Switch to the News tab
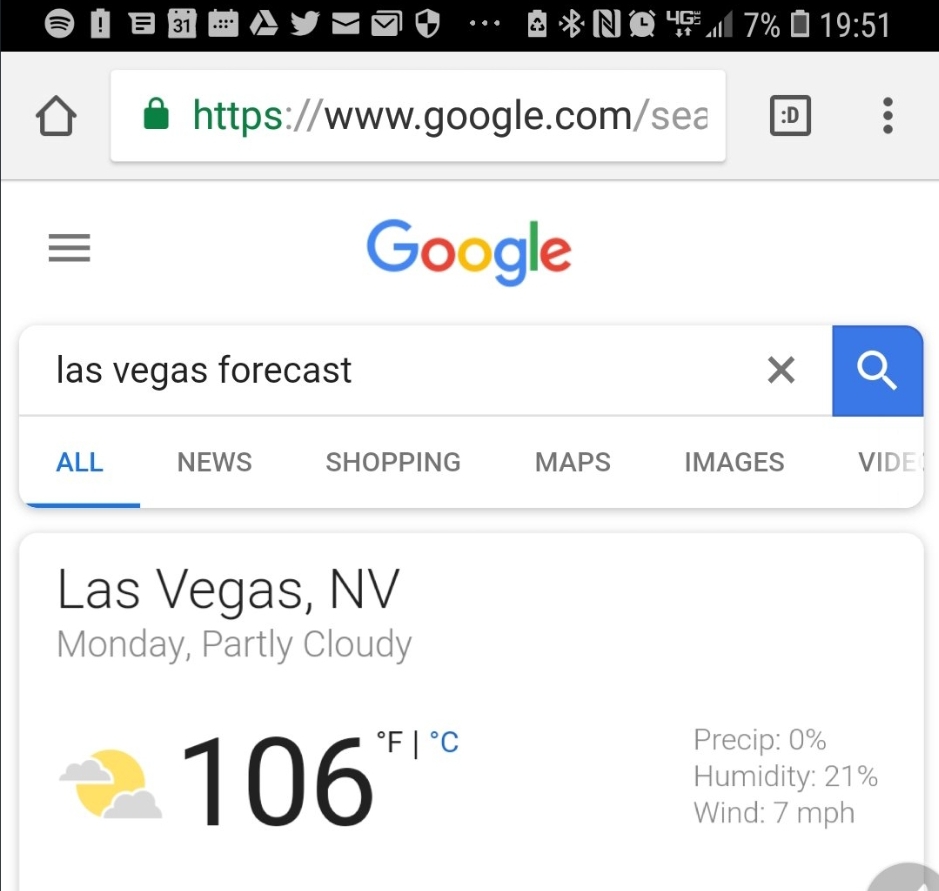The width and height of the screenshot is (939, 891). point(214,462)
